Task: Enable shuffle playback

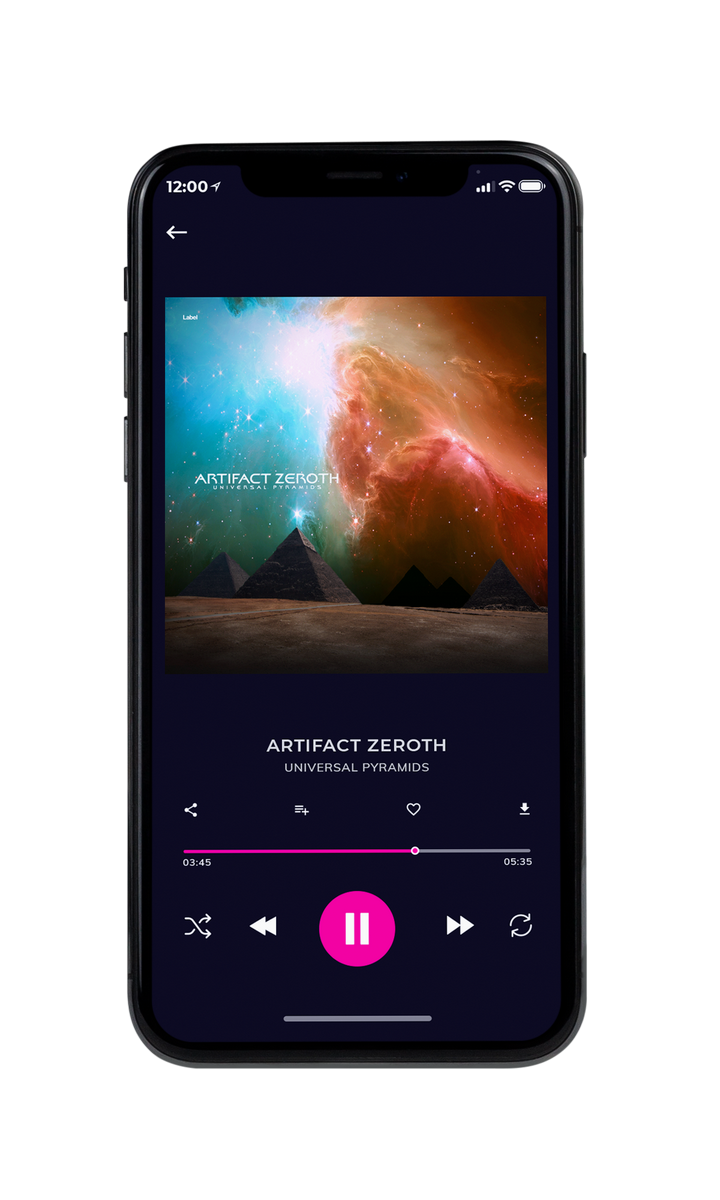Action: [x=198, y=927]
